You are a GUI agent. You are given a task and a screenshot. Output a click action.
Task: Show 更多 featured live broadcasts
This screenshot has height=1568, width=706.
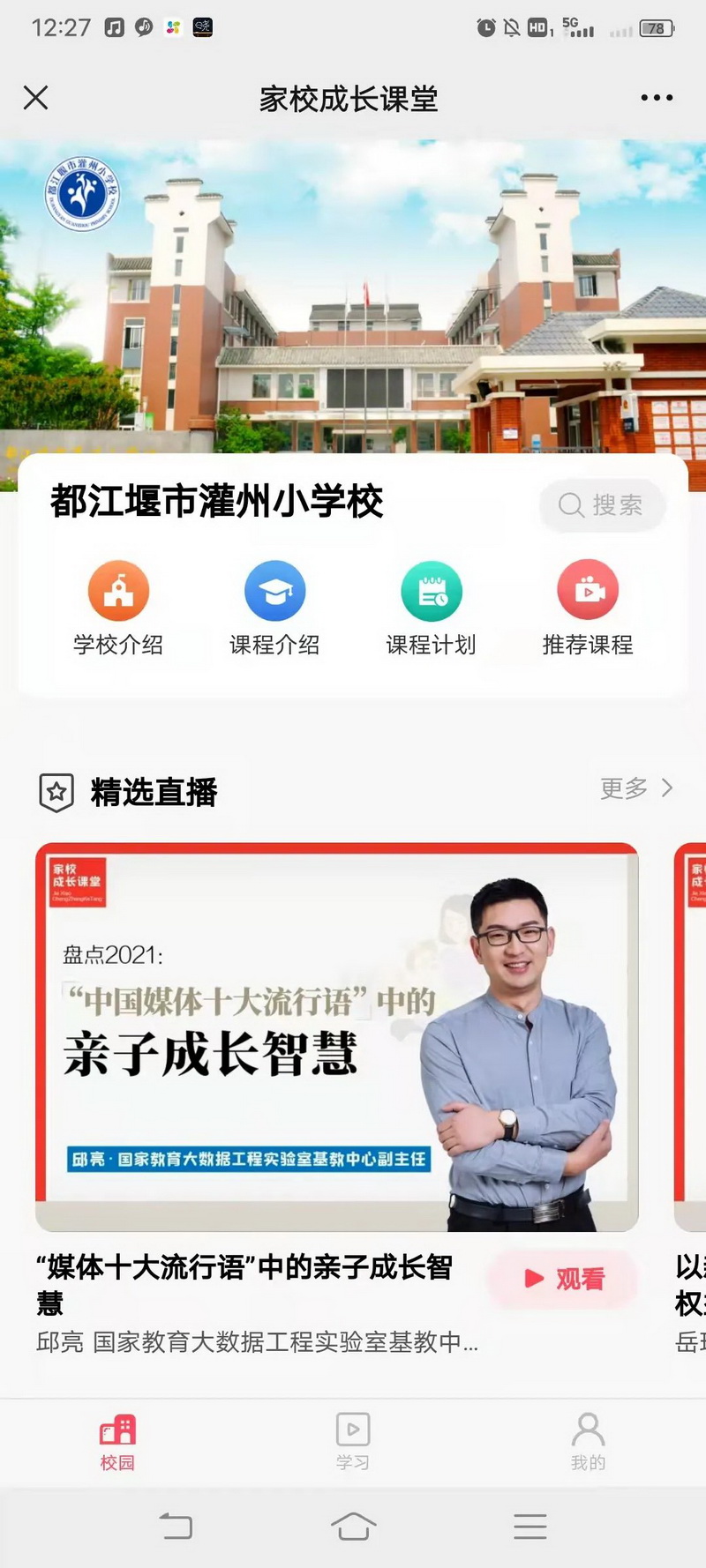[x=635, y=788]
